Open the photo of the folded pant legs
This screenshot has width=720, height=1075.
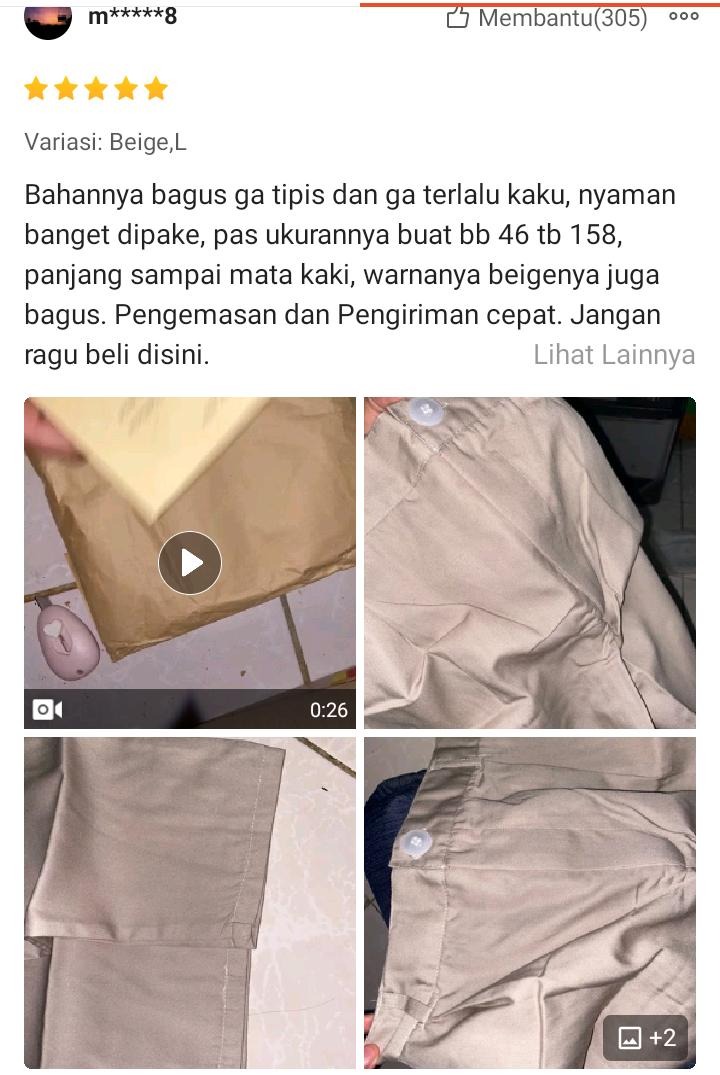point(190,902)
